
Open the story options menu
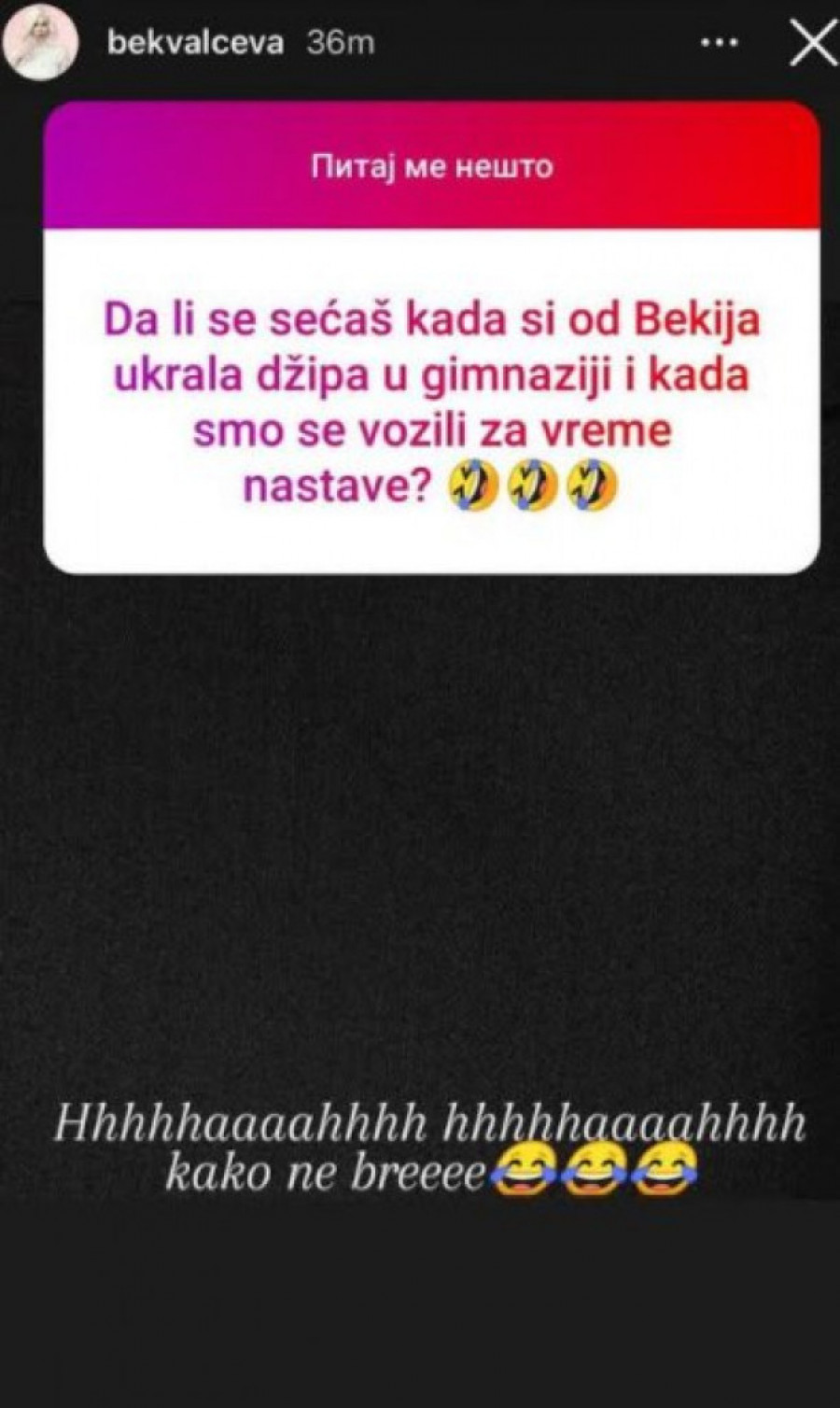(720, 44)
